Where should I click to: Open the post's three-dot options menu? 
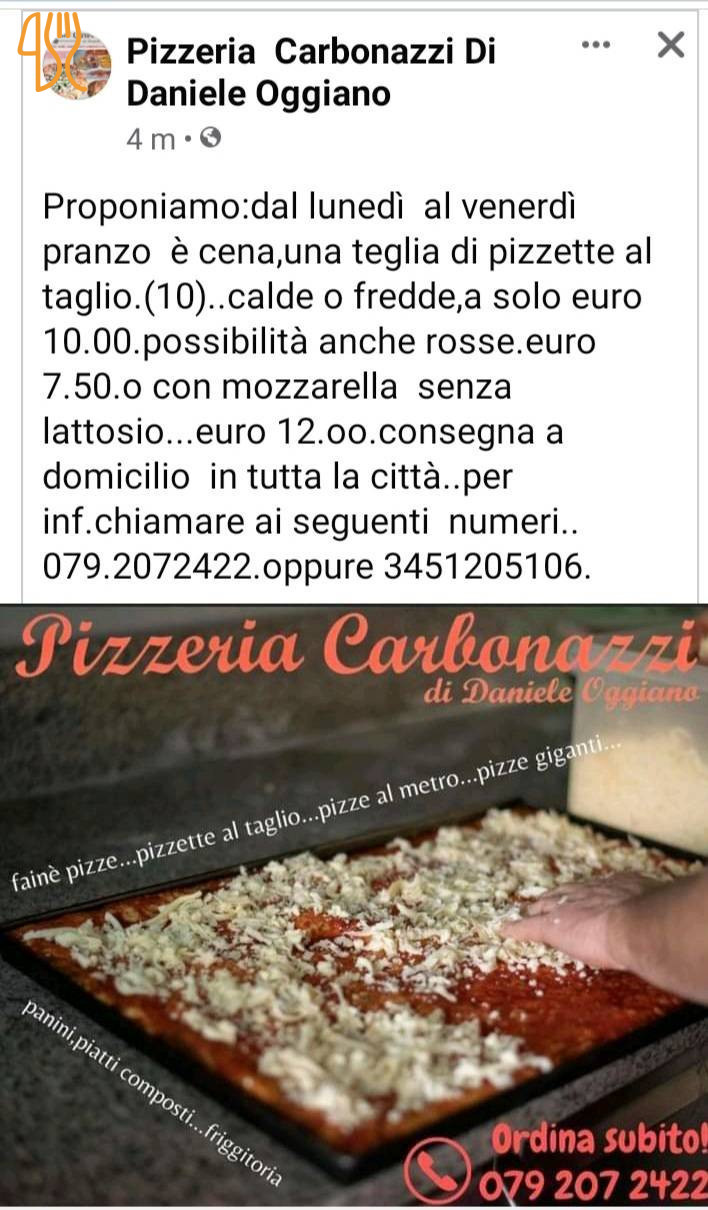click(x=596, y=45)
